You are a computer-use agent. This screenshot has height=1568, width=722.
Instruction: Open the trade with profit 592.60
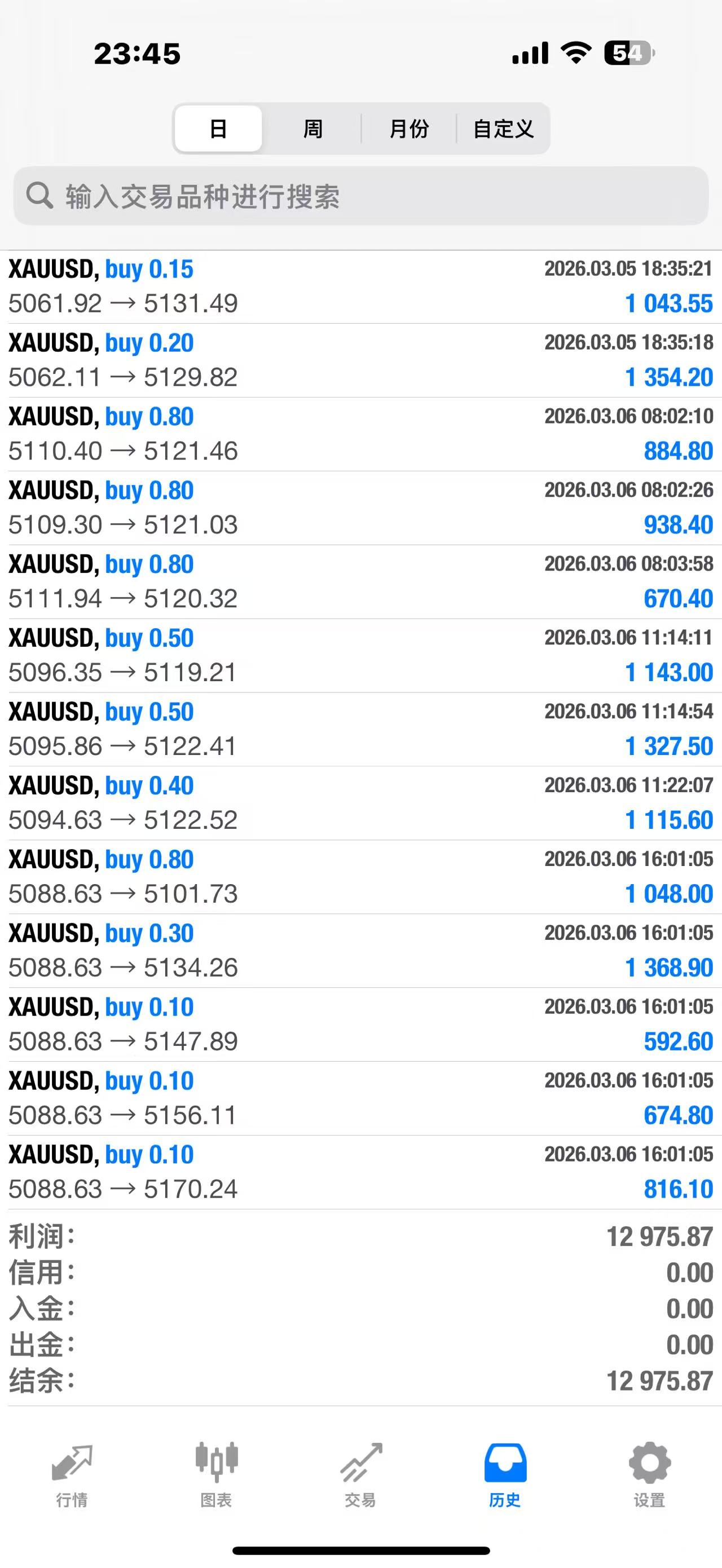point(361,1024)
